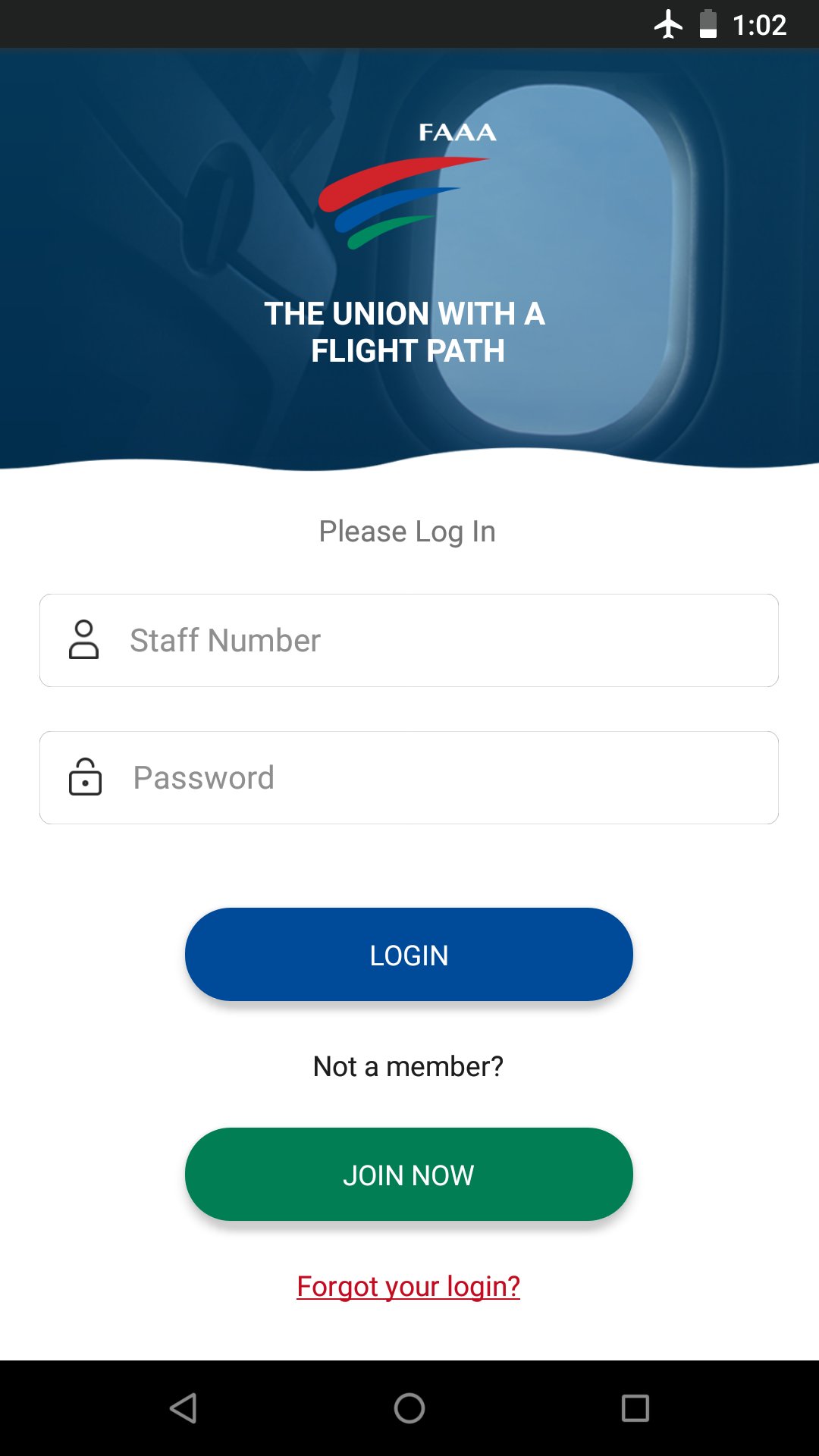Click the Not a member text
This screenshot has width=819, height=1456.
[x=407, y=1066]
